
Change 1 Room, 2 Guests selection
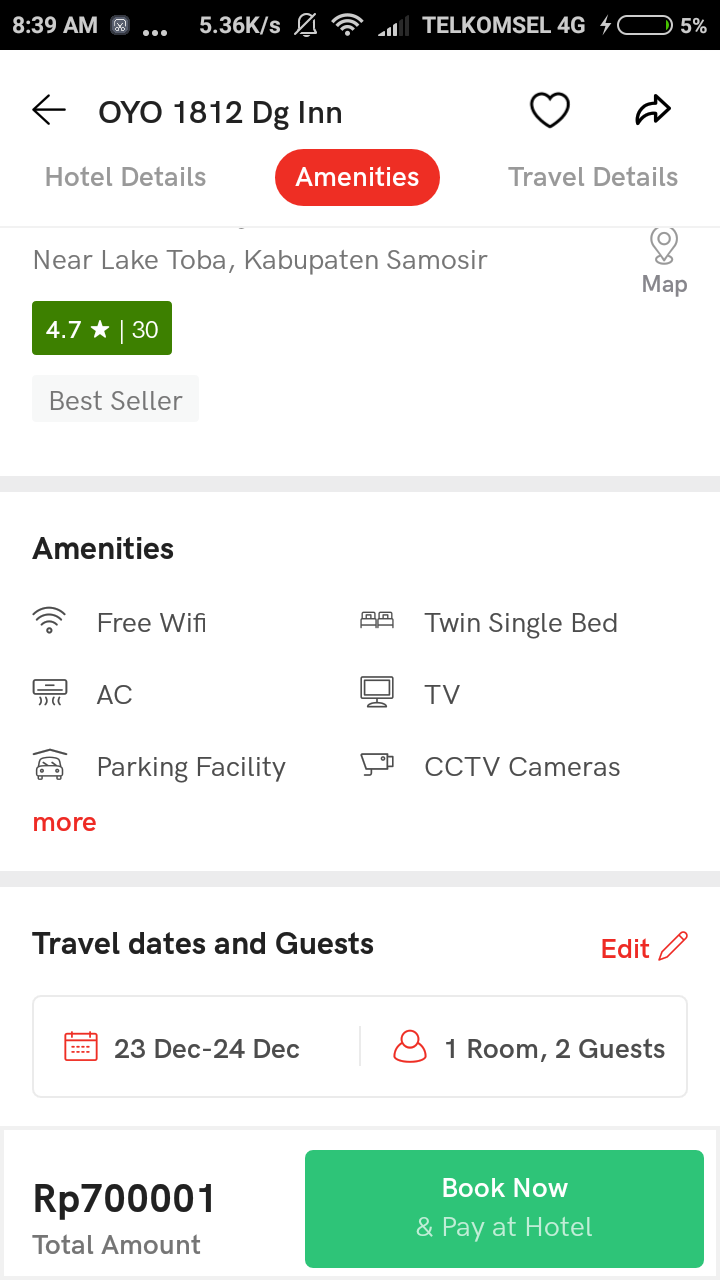(530, 1048)
